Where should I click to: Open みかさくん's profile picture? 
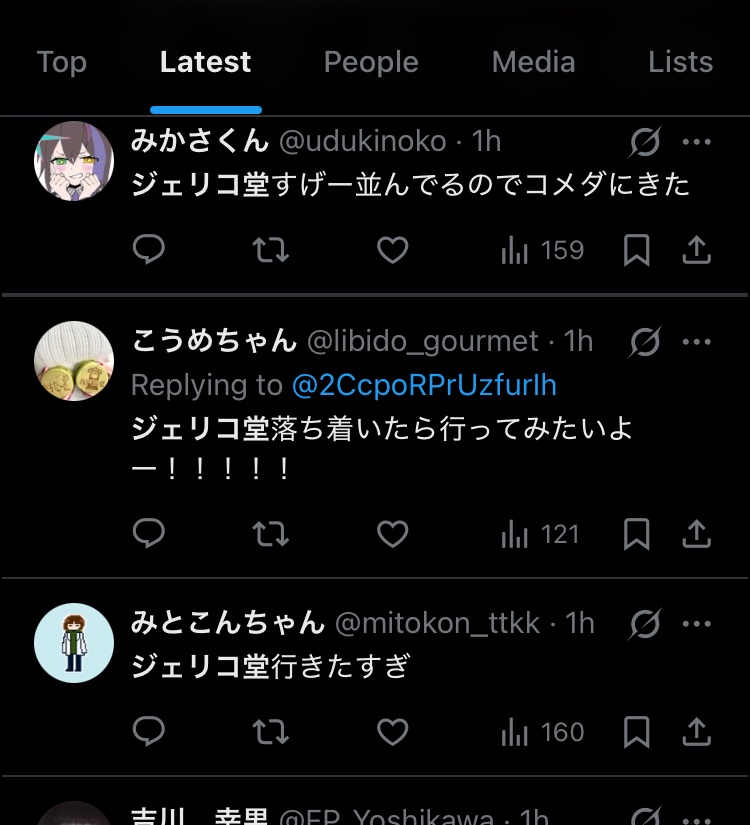pos(74,161)
